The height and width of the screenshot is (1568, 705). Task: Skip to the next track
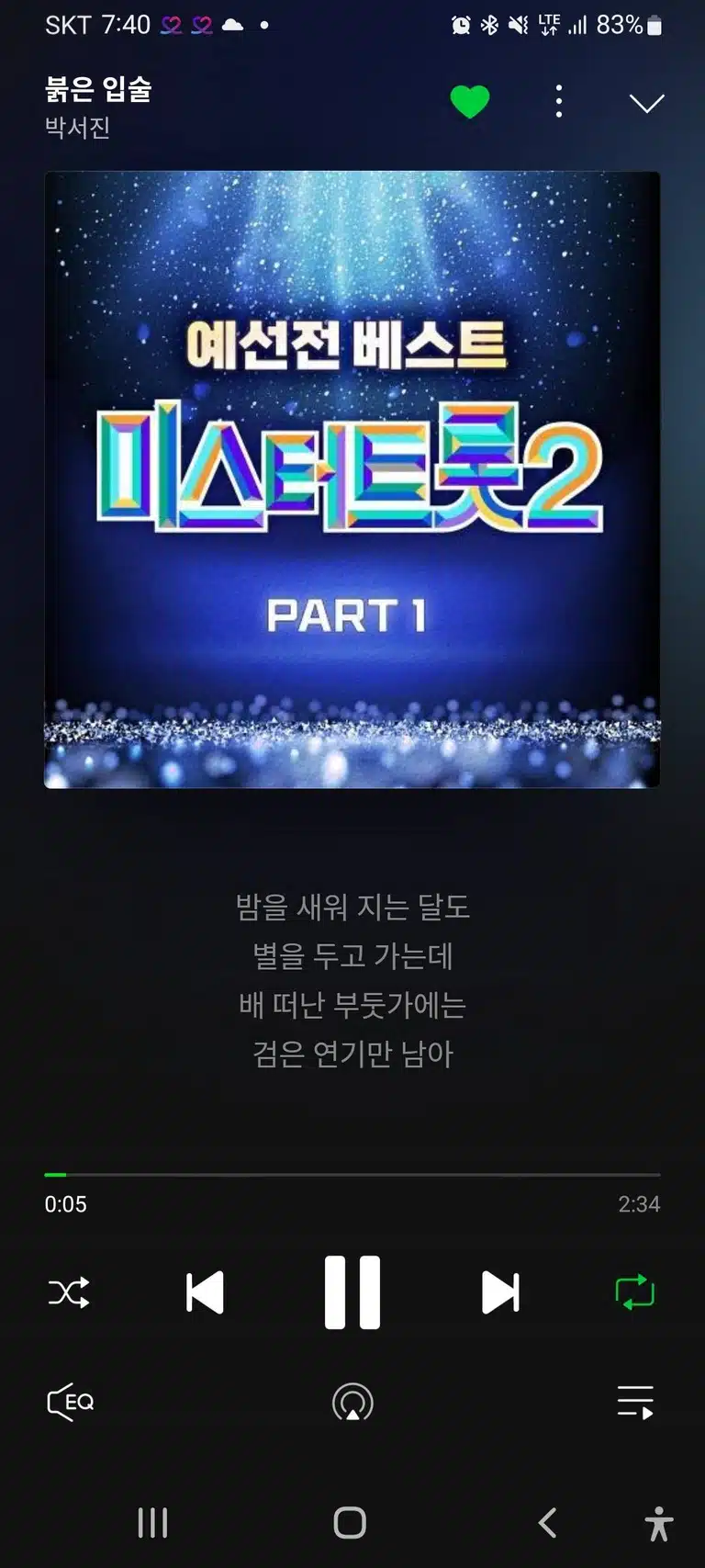click(500, 1292)
